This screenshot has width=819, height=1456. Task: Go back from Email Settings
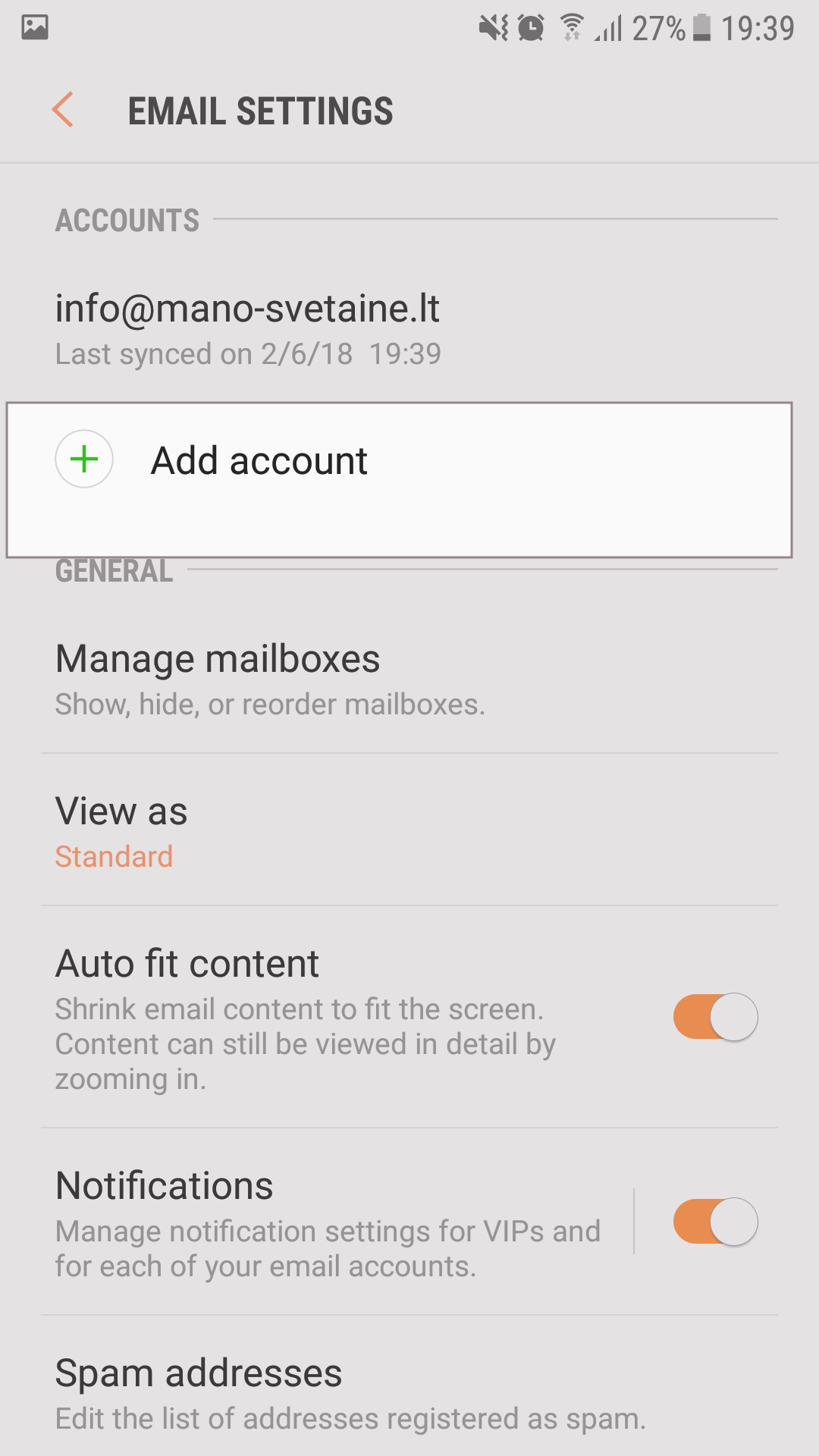(64, 111)
